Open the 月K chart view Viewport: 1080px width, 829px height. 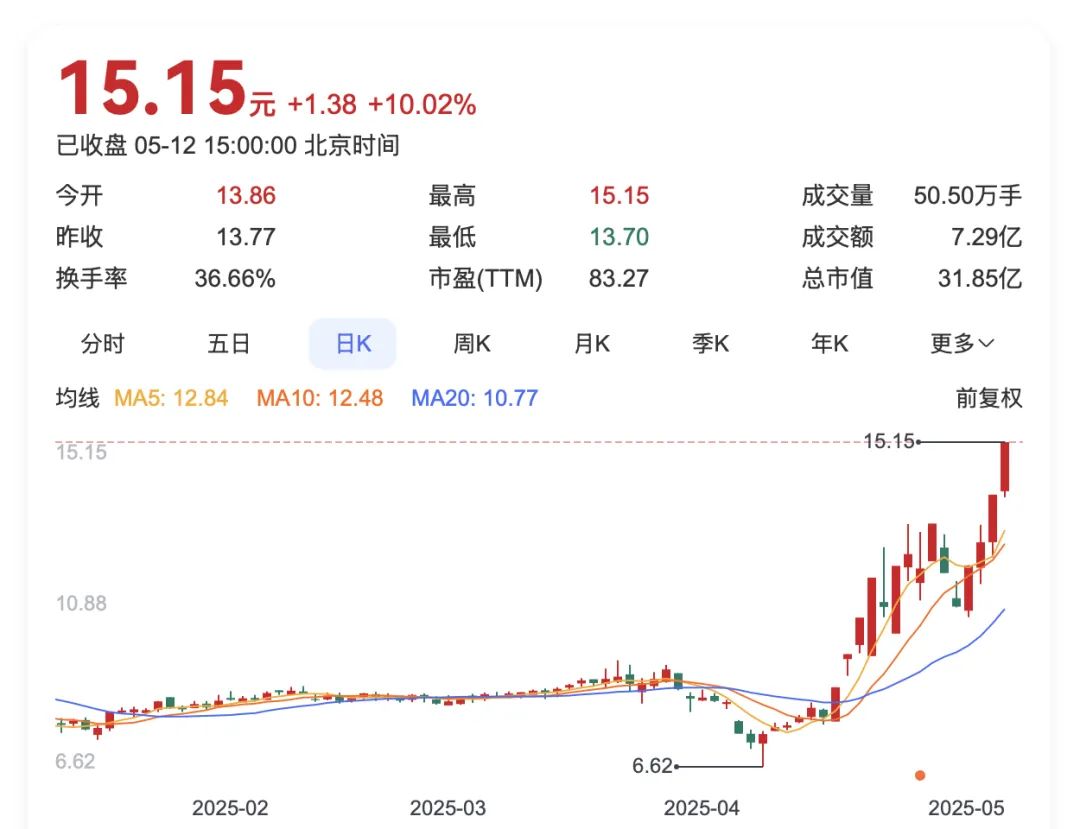pyautogui.click(x=591, y=344)
